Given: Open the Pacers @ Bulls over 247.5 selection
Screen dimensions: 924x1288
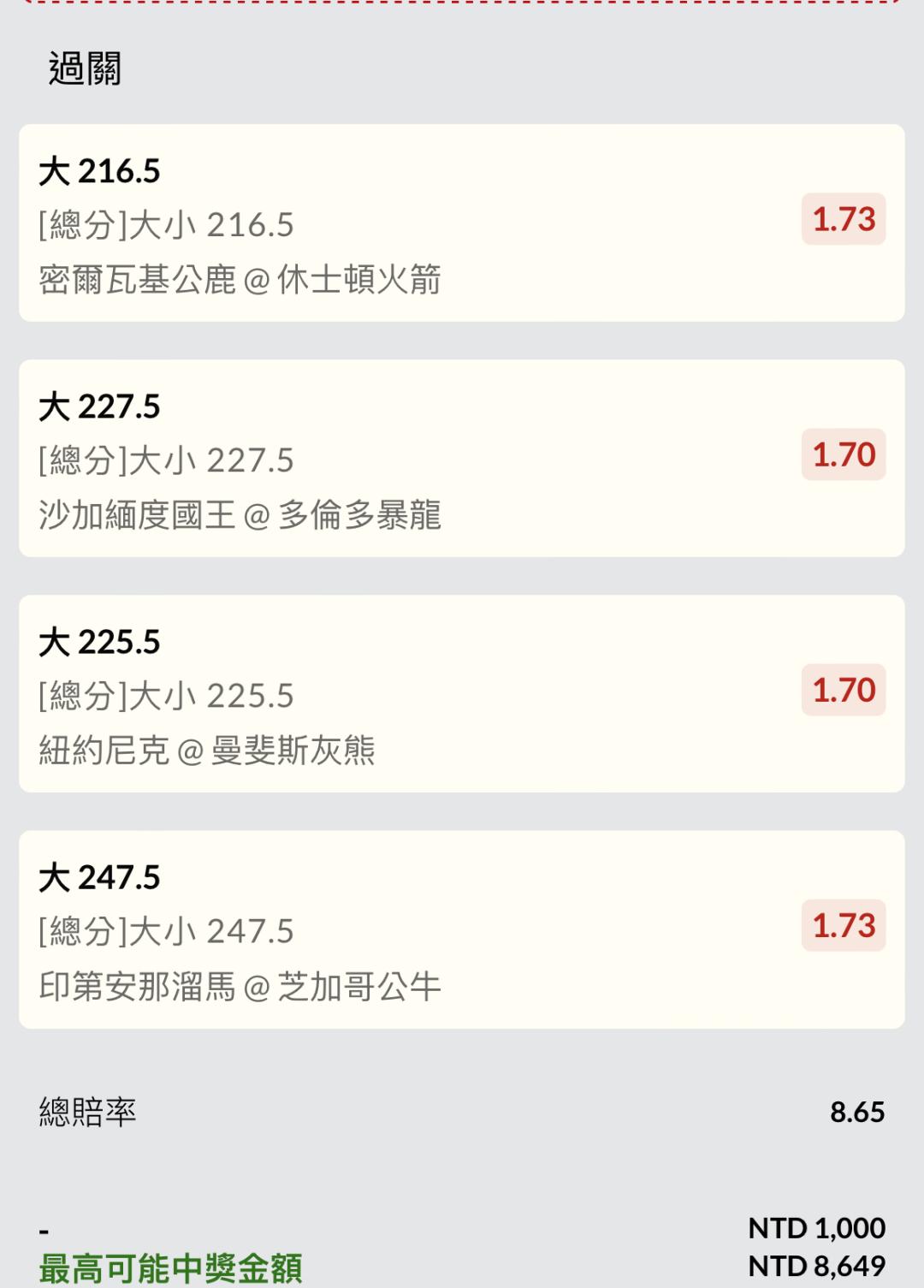Looking at the screenshot, I should pos(461,929).
